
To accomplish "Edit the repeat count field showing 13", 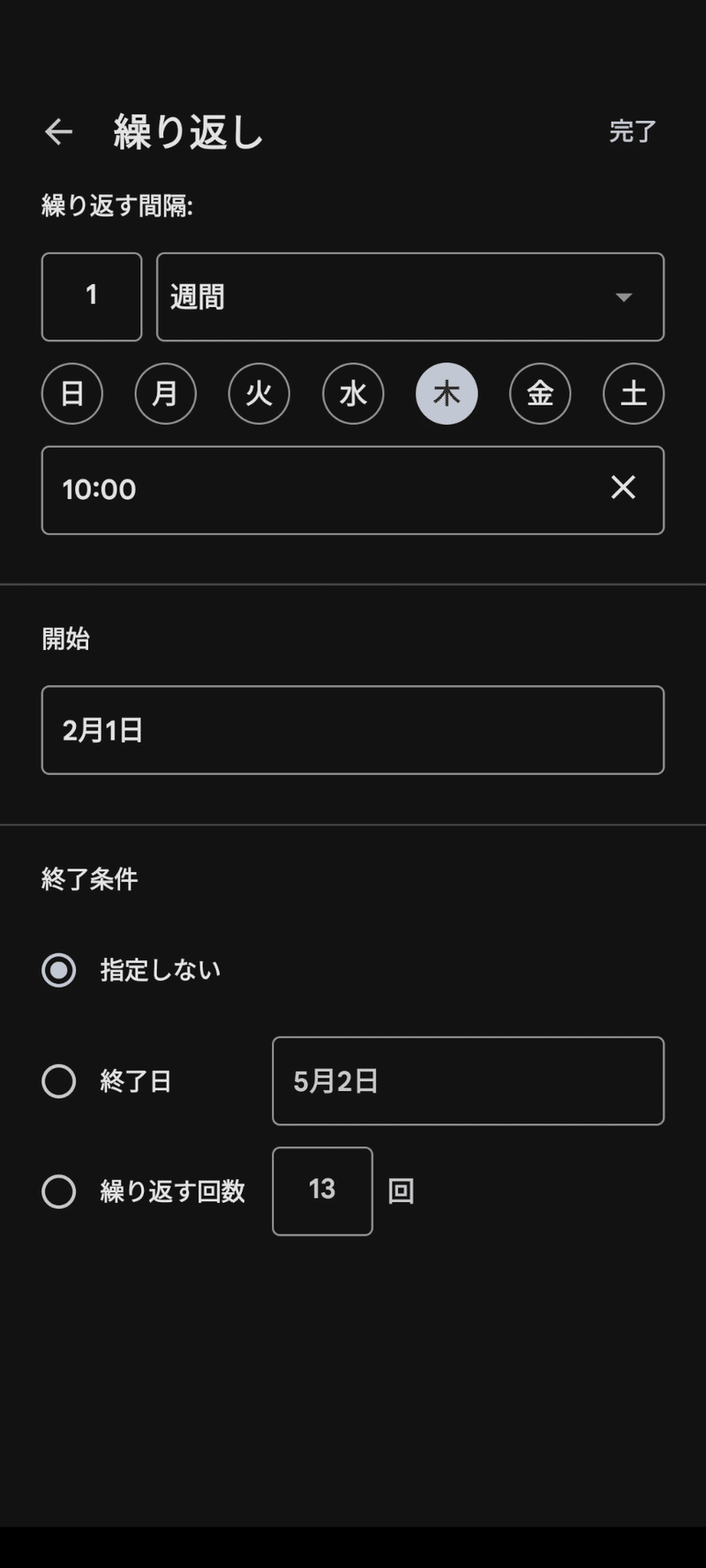I will coord(322,1191).
